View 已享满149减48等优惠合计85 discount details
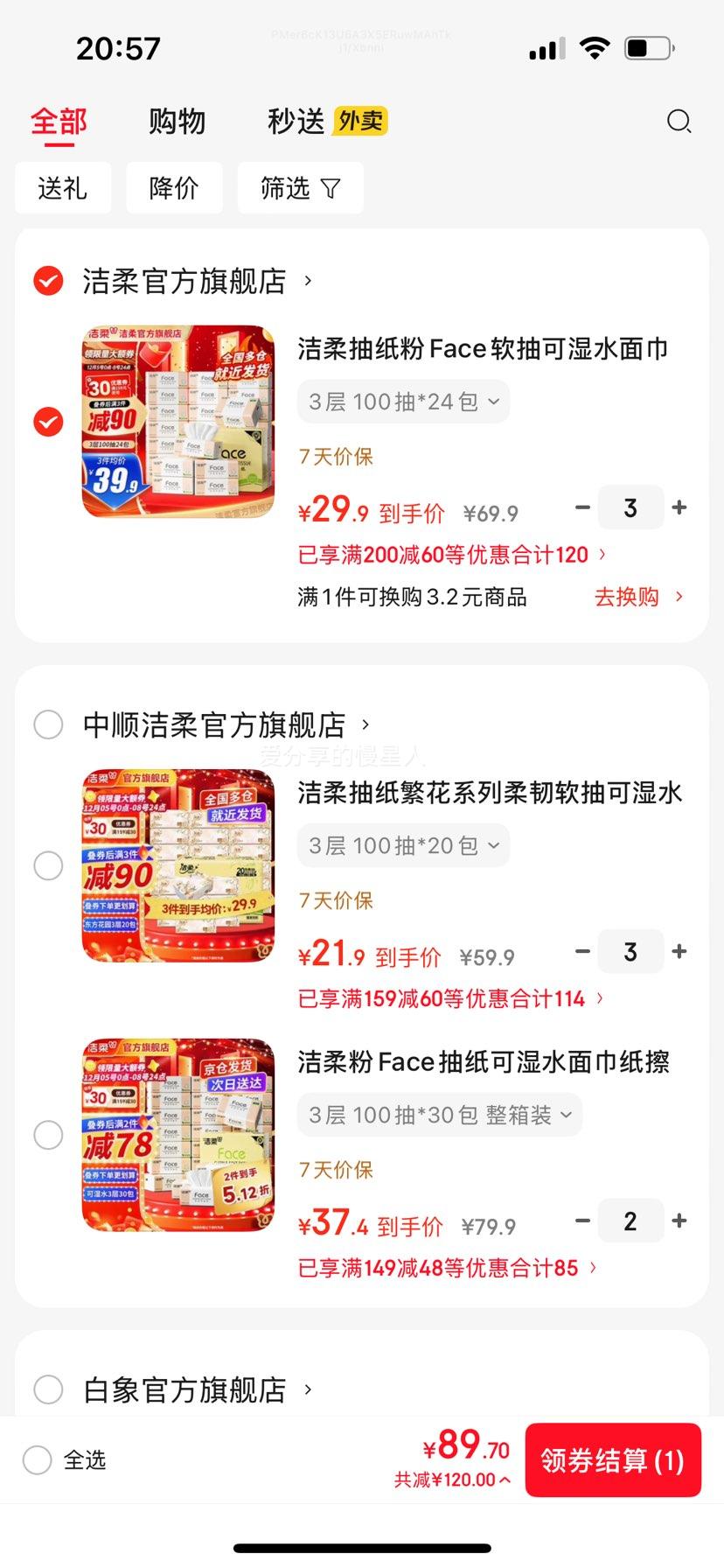This screenshot has height=1568, width=724. (447, 1268)
